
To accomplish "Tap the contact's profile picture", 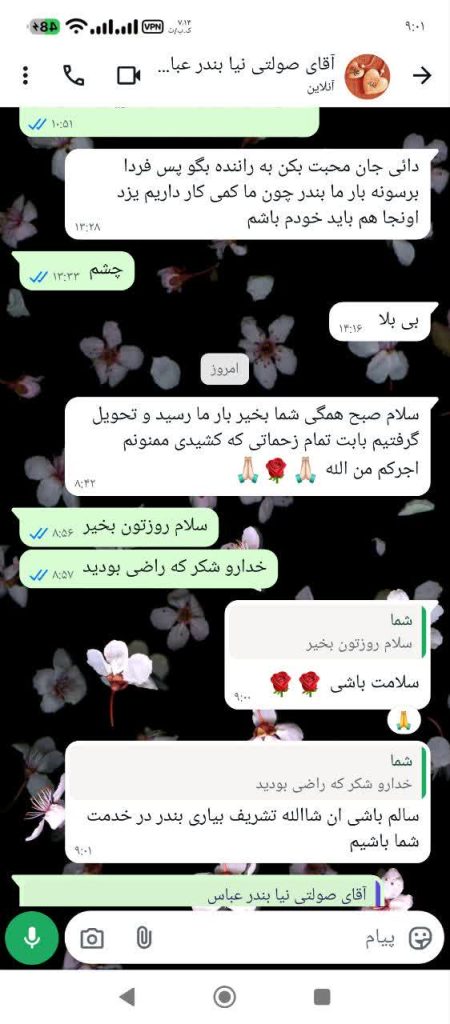I will (x=367, y=76).
